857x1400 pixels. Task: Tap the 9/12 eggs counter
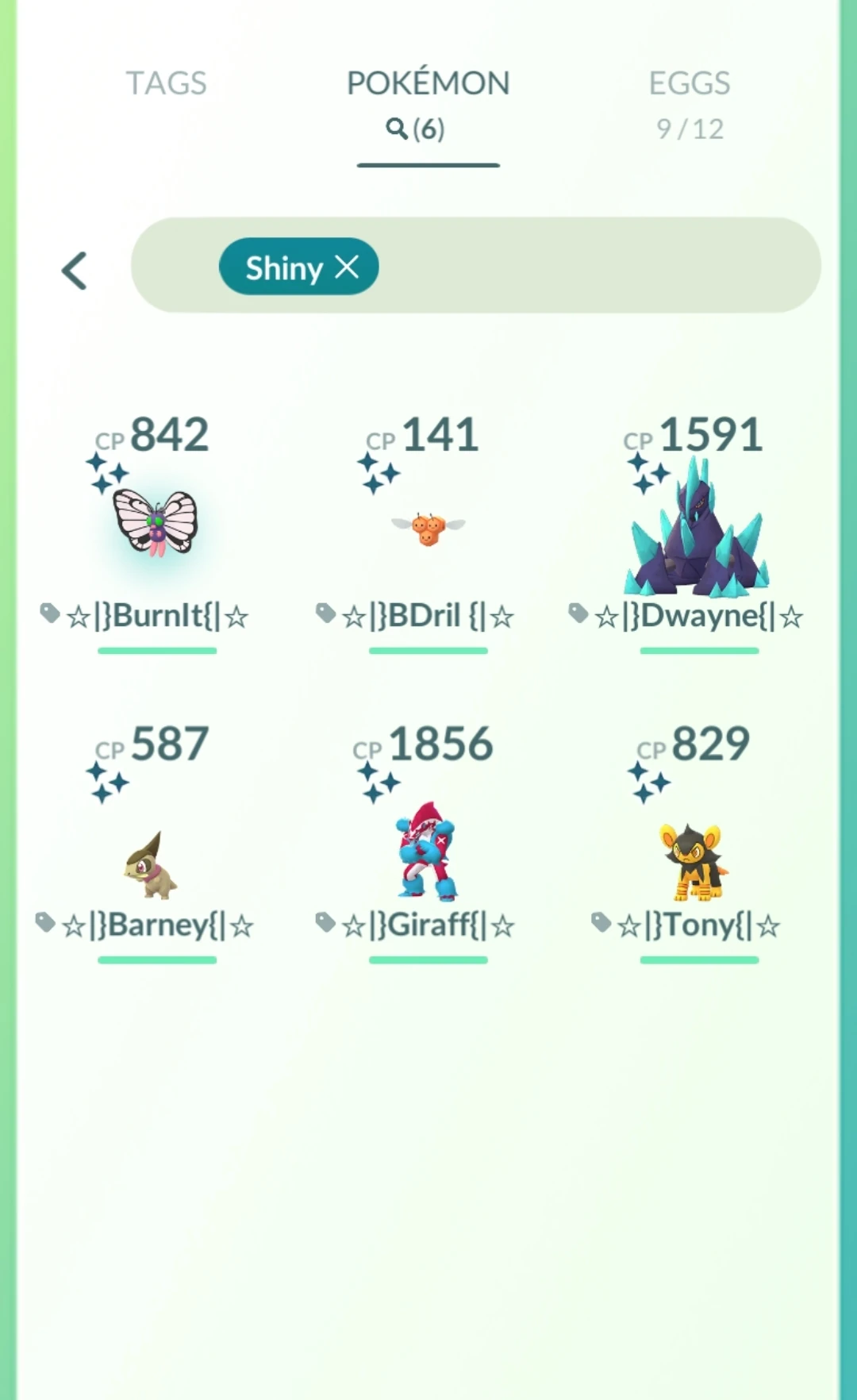click(x=688, y=129)
